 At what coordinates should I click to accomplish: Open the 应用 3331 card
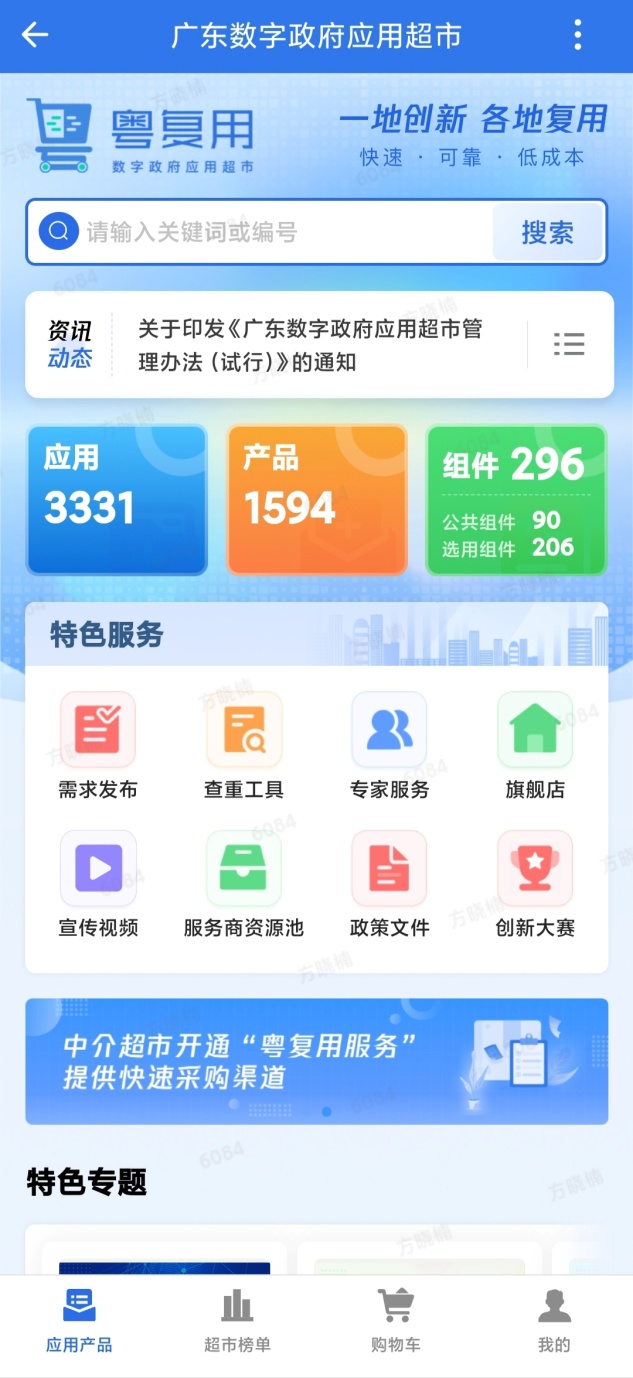coord(117,500)
